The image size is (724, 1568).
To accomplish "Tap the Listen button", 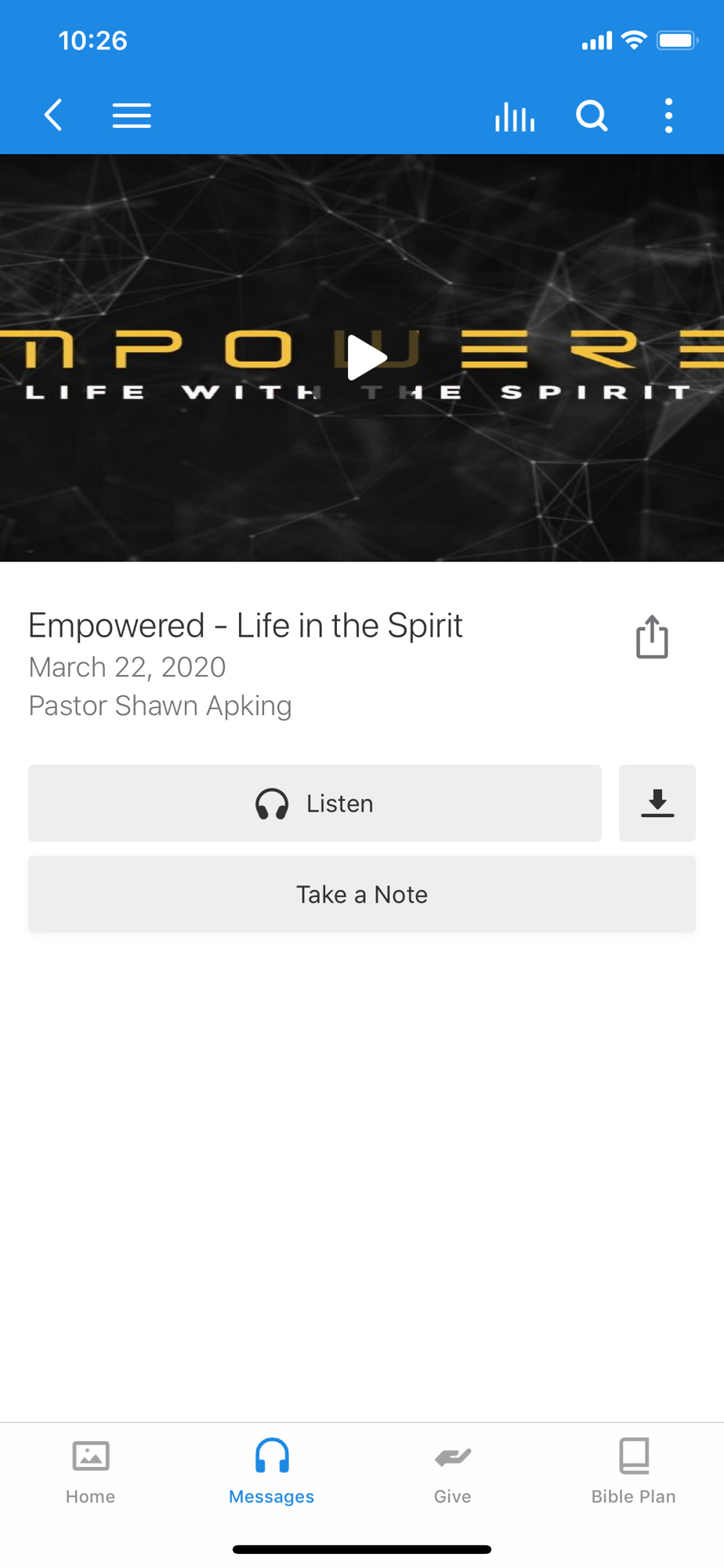I will (x=315, y=804).
